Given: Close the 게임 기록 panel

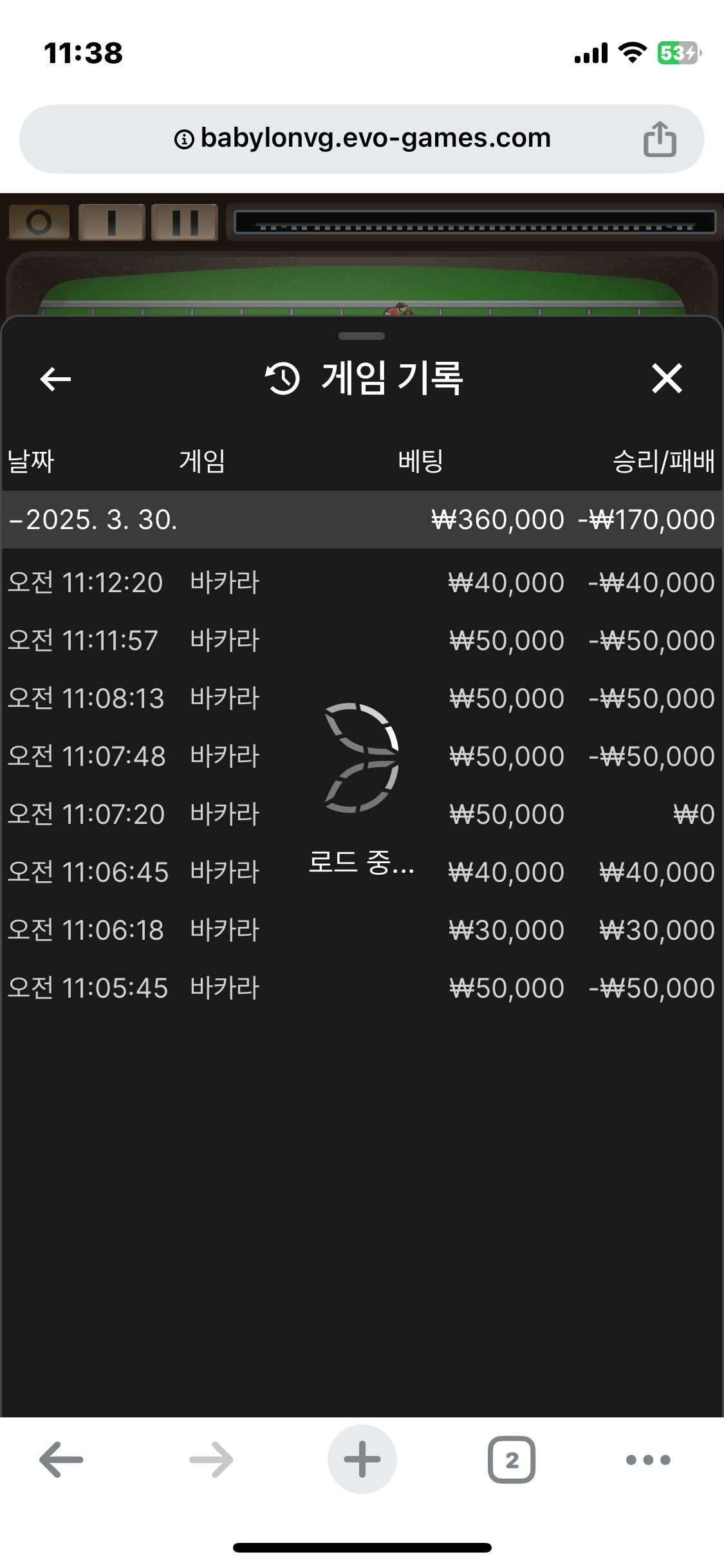Looking at the screenshot, I should coord(667,378).
